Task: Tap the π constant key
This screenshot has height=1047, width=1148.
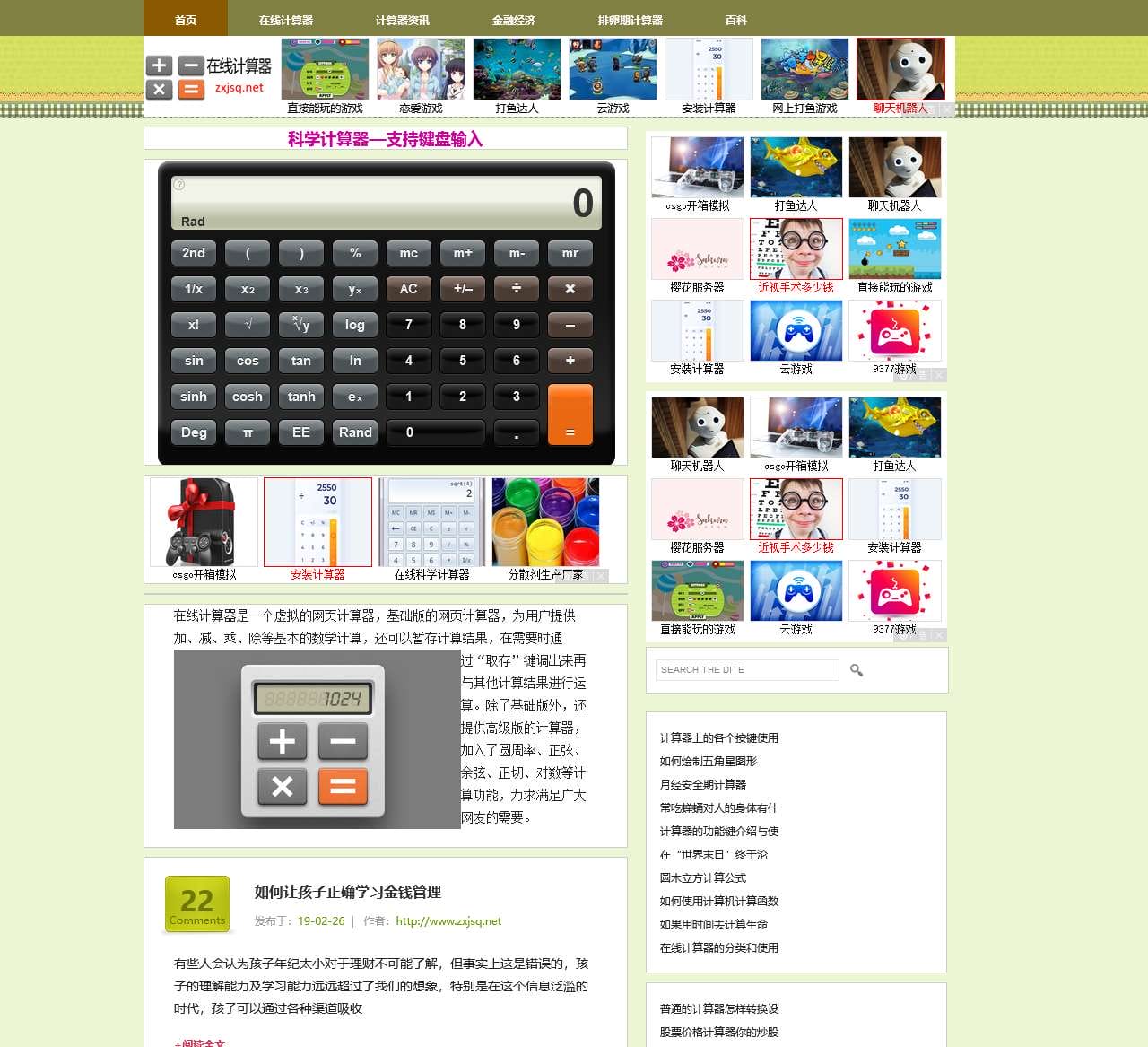Action: tap(248, 432)
